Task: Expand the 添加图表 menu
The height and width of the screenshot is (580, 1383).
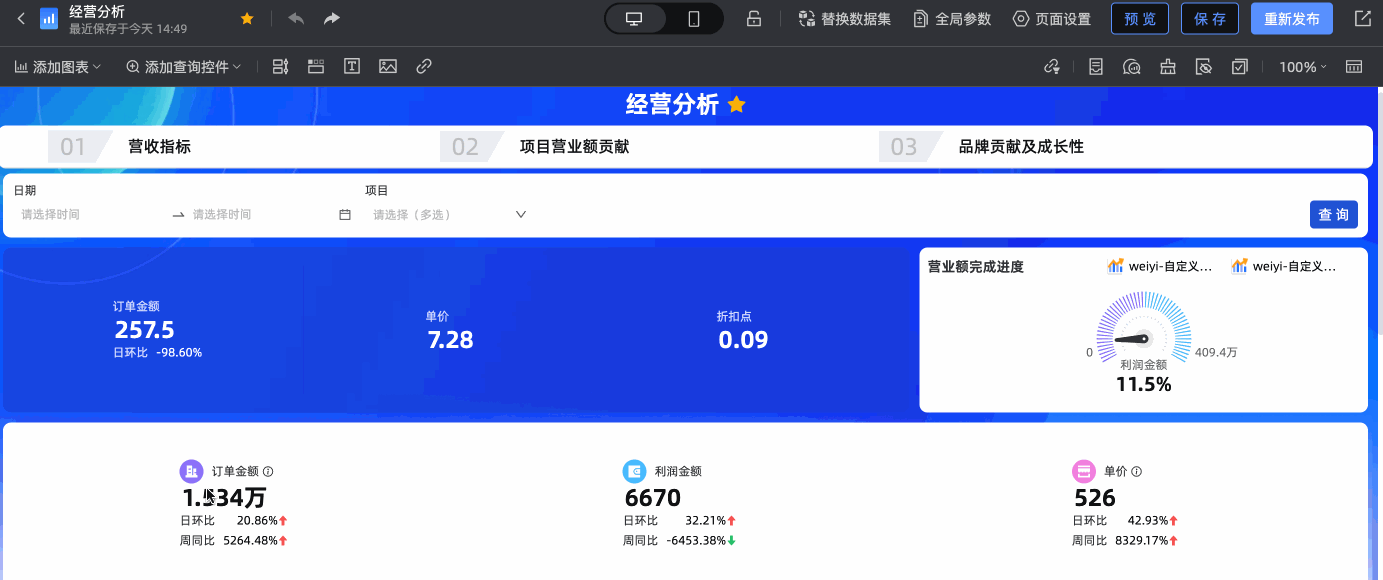Action: 58,67
